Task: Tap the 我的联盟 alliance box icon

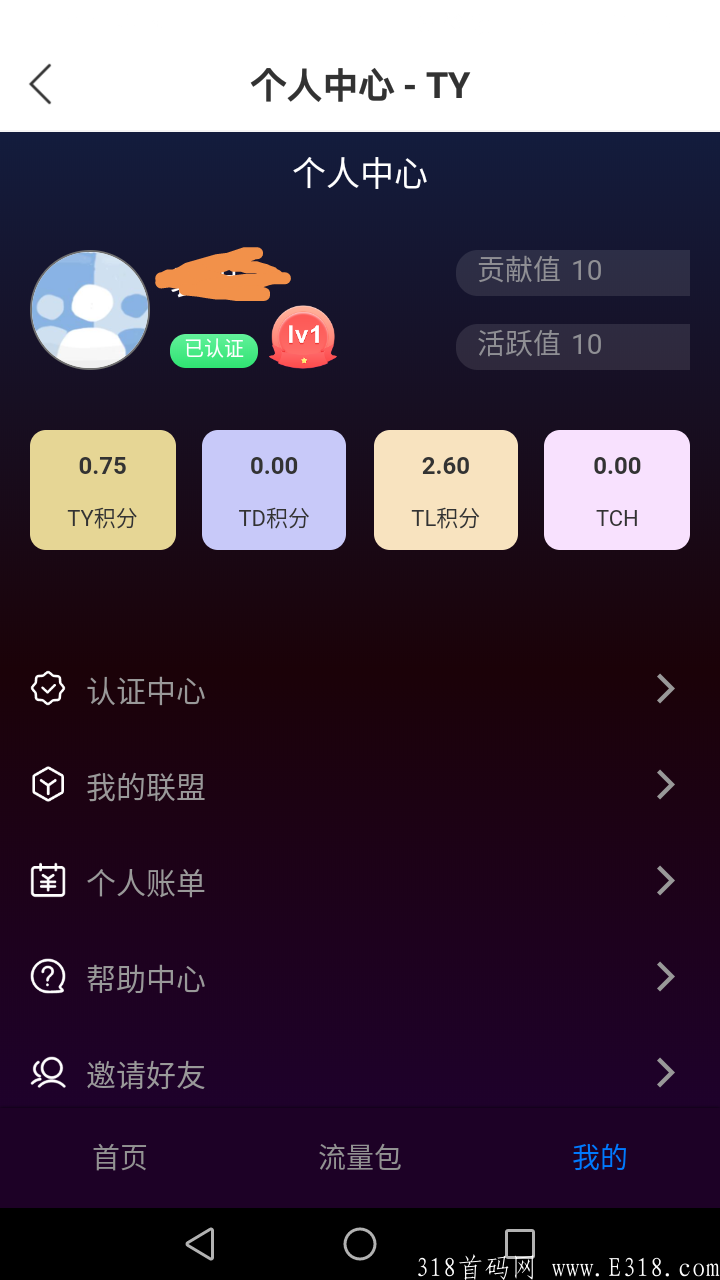Action: tap(48, 785)
